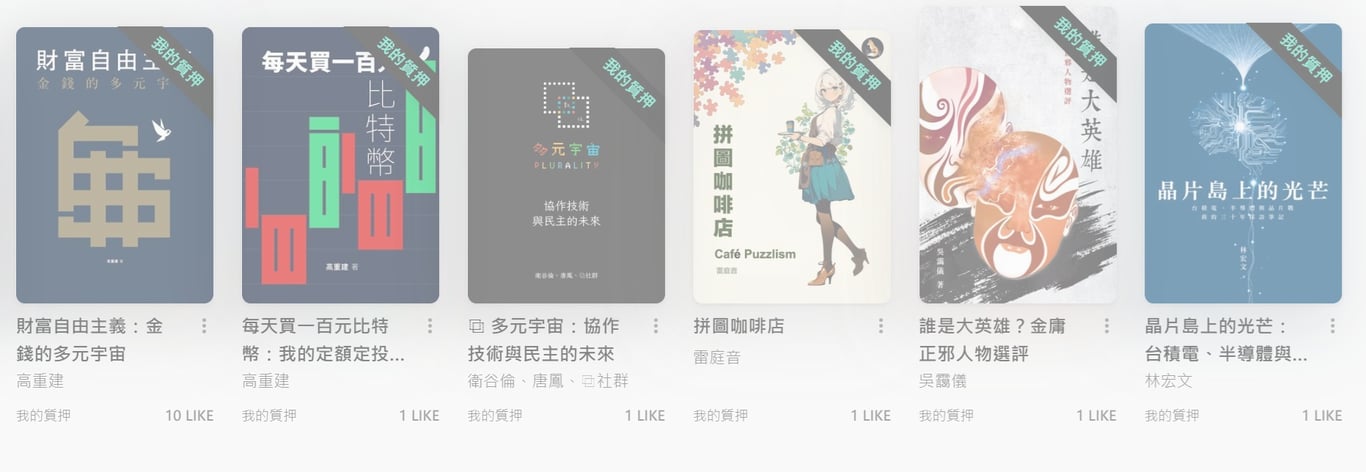Open the more options menu for 多元宇宙
The width and height of the screenshot is (1366, 472).
pyautogui.click(x=656, y=326)
